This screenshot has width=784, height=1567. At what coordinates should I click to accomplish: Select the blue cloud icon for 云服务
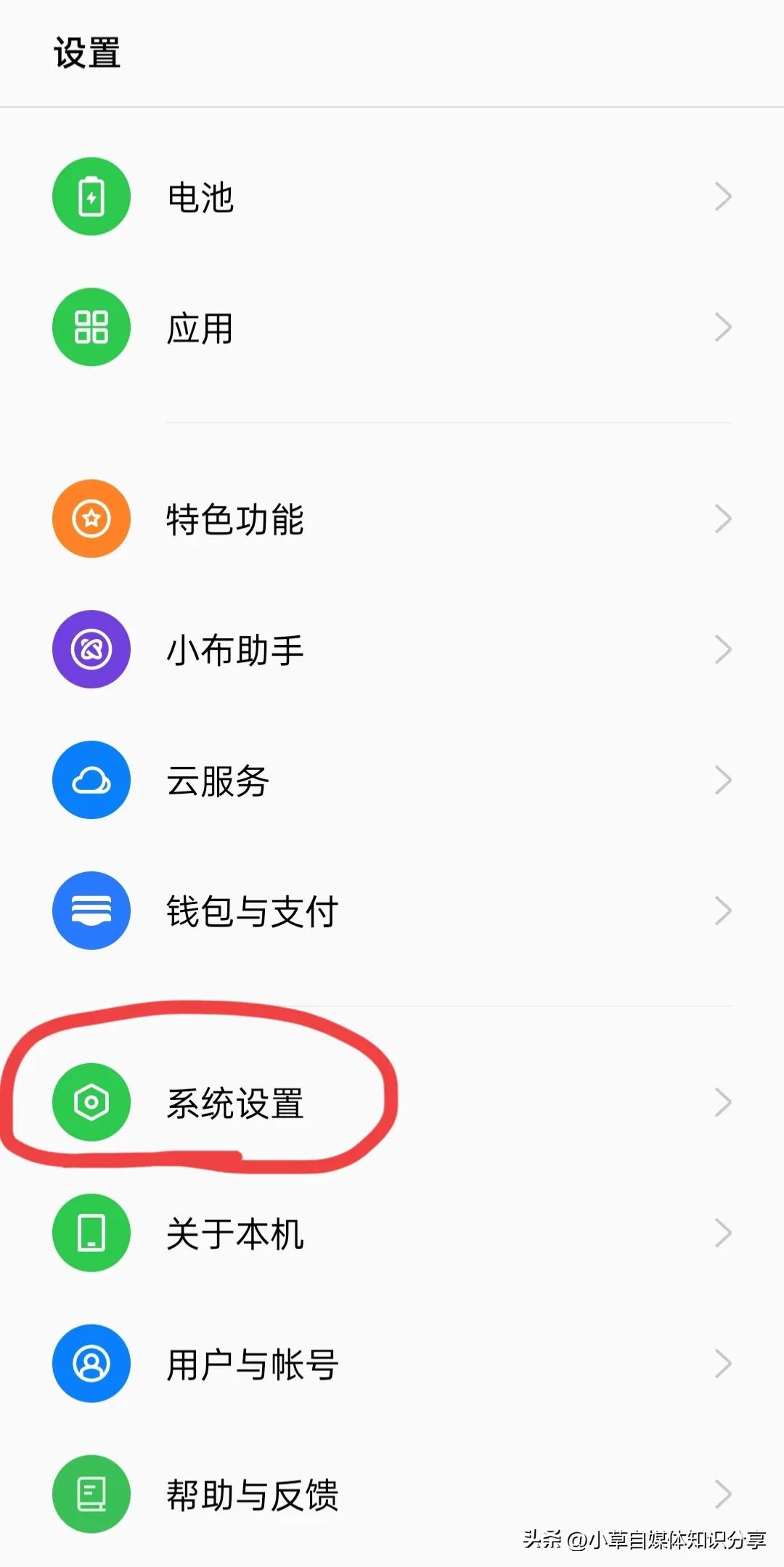click(91, 780)
